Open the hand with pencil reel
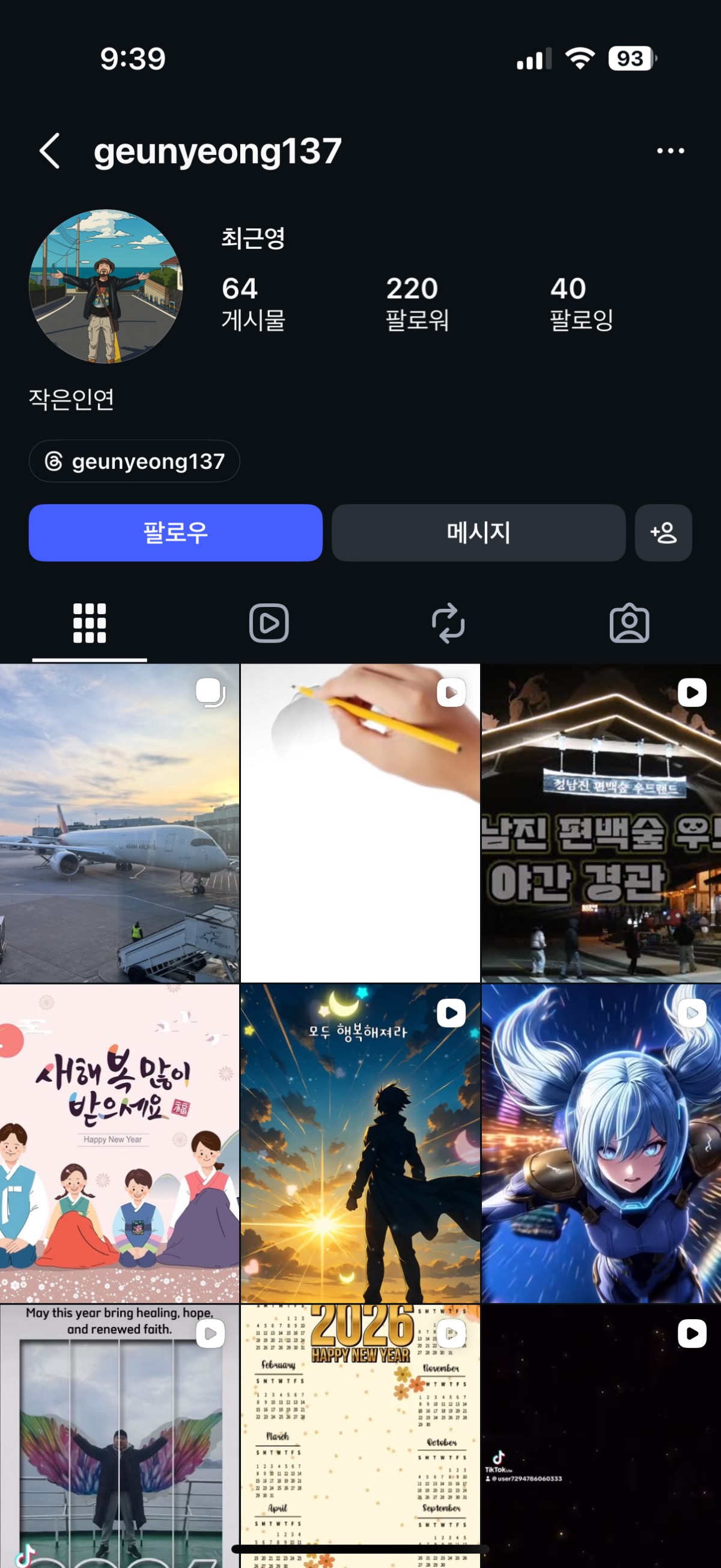This screenshot has width=721, height=1568. tap(360, 823)
